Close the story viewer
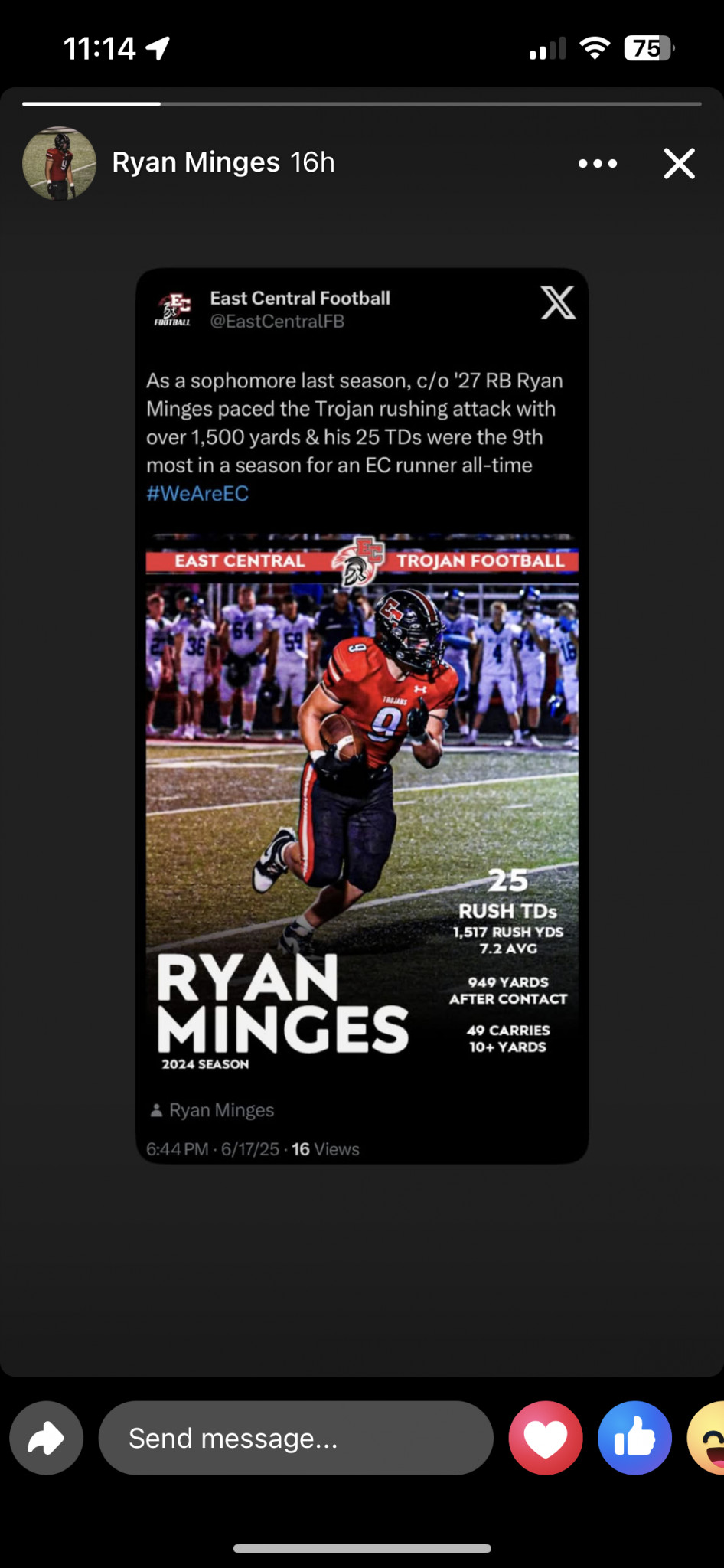This screenshot has width=724, height=1568. [679, 163]
